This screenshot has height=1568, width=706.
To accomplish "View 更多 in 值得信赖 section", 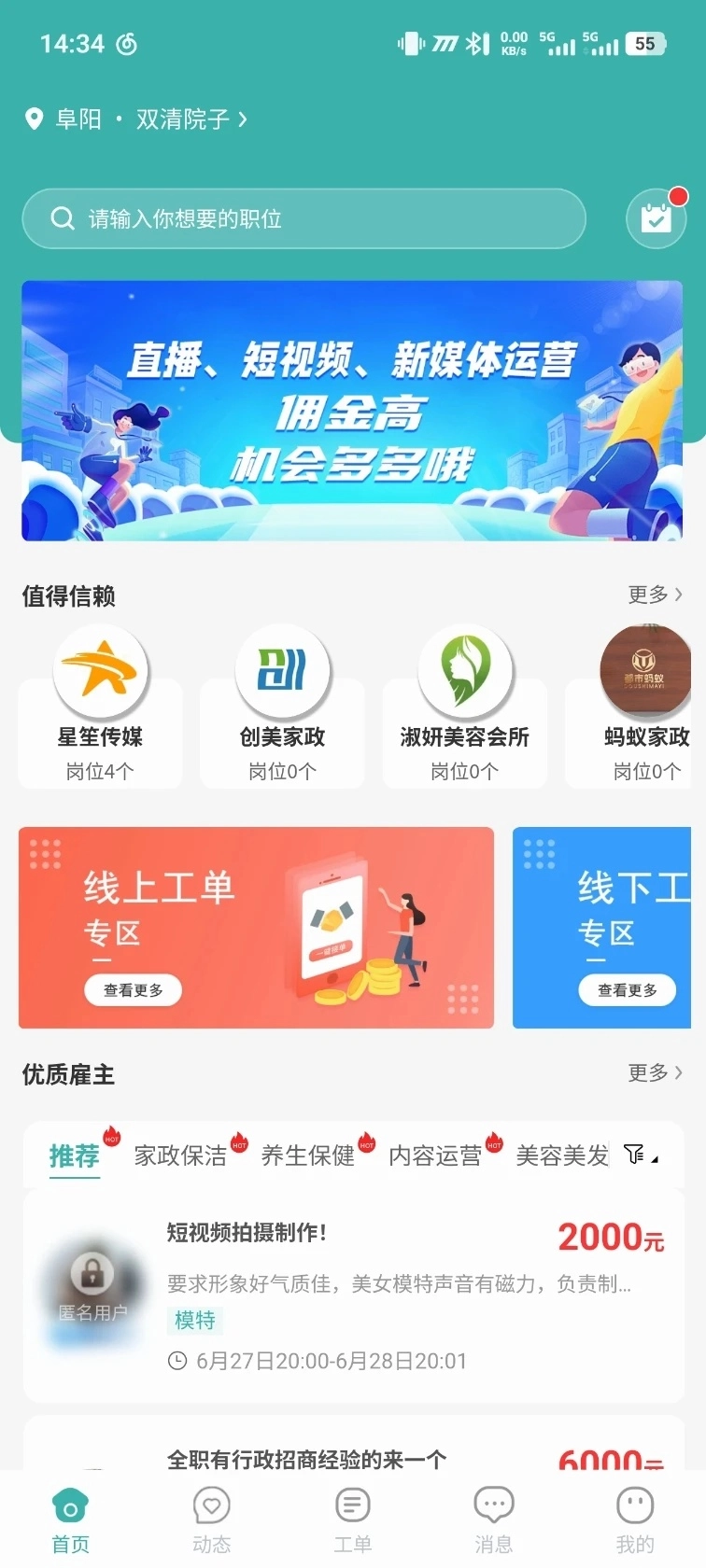I will 654,595.
